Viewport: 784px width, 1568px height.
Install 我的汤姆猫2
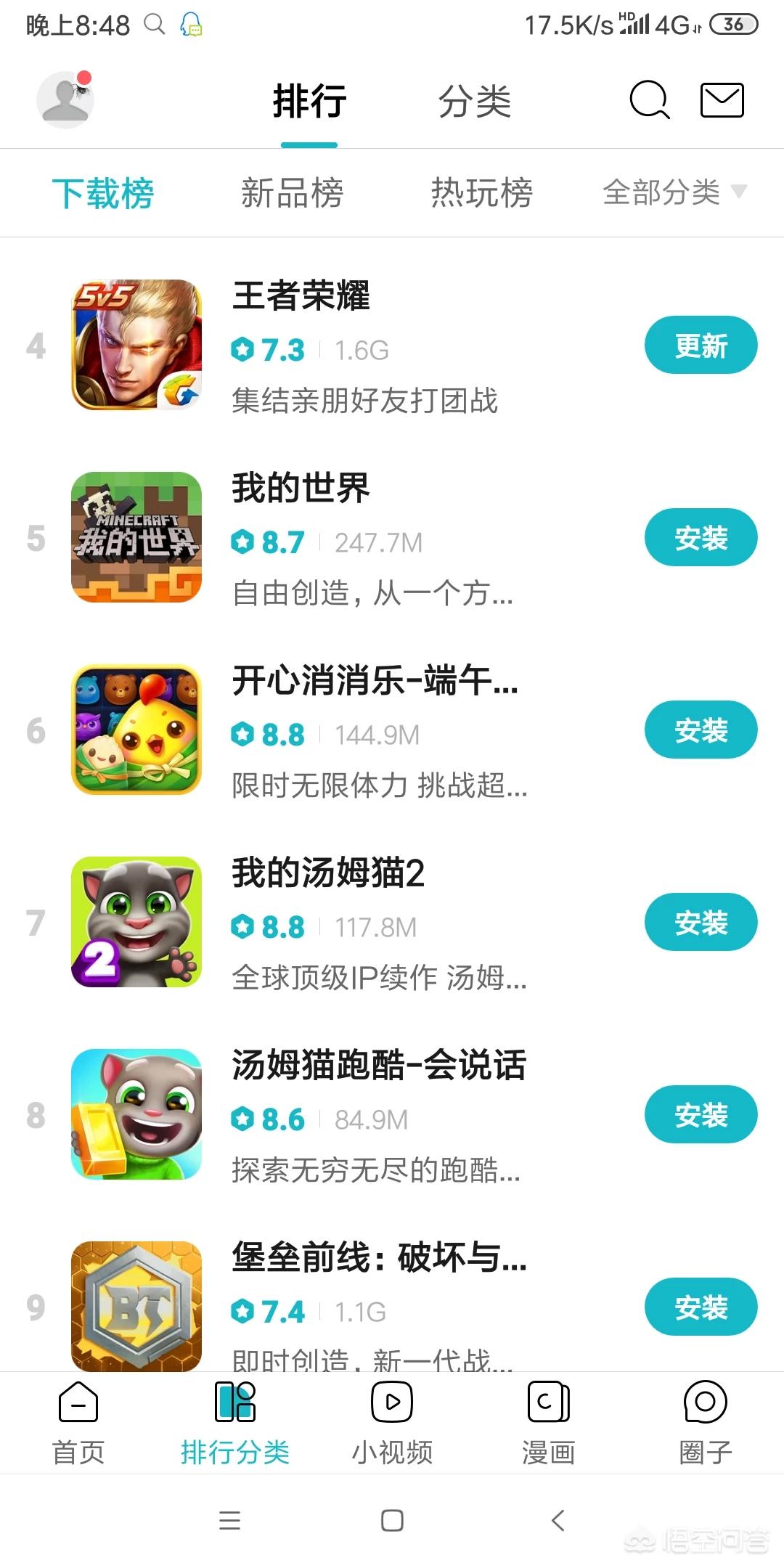coord(701,923)
